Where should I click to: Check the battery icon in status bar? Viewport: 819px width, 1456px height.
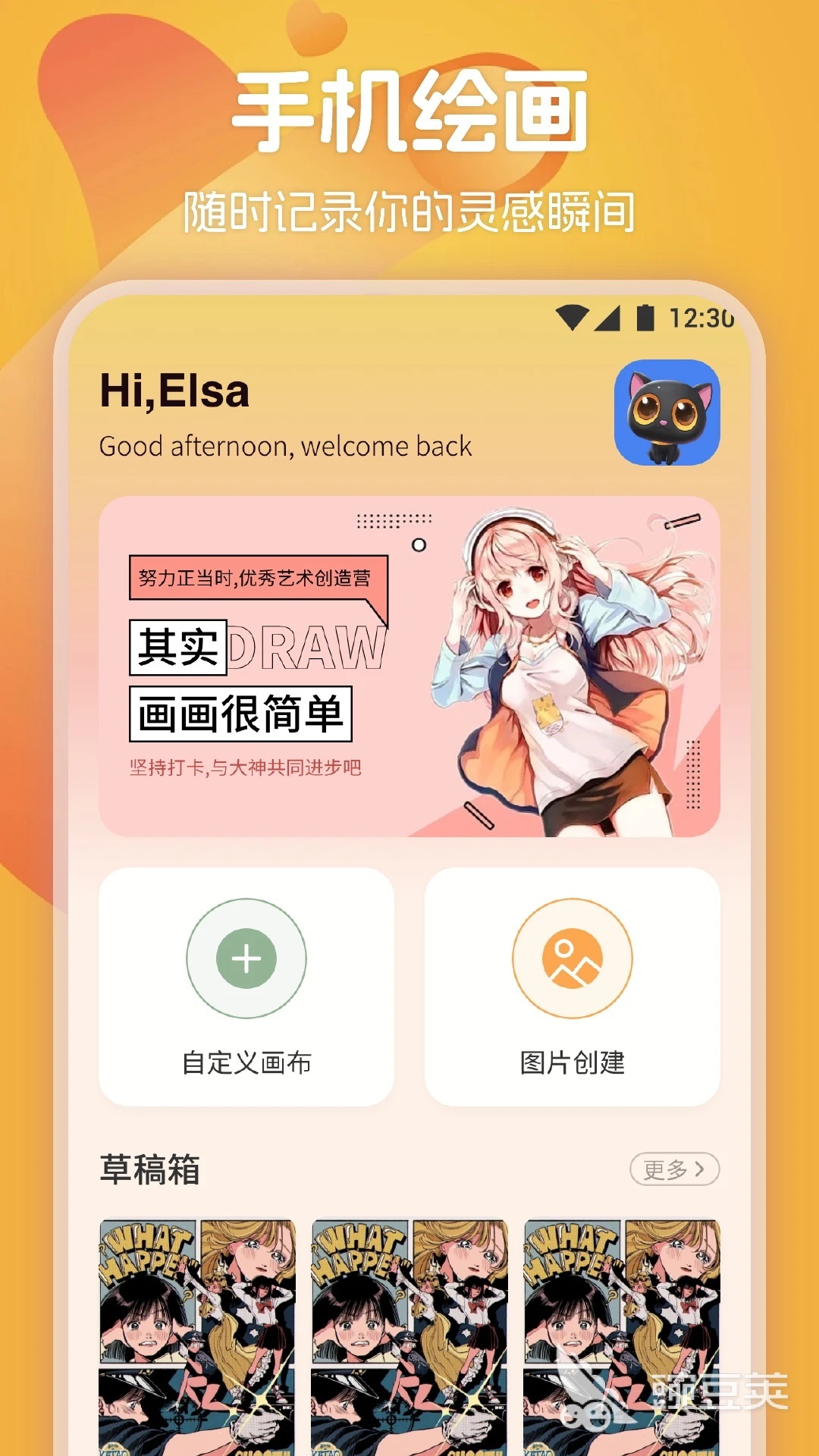point(646,315)
